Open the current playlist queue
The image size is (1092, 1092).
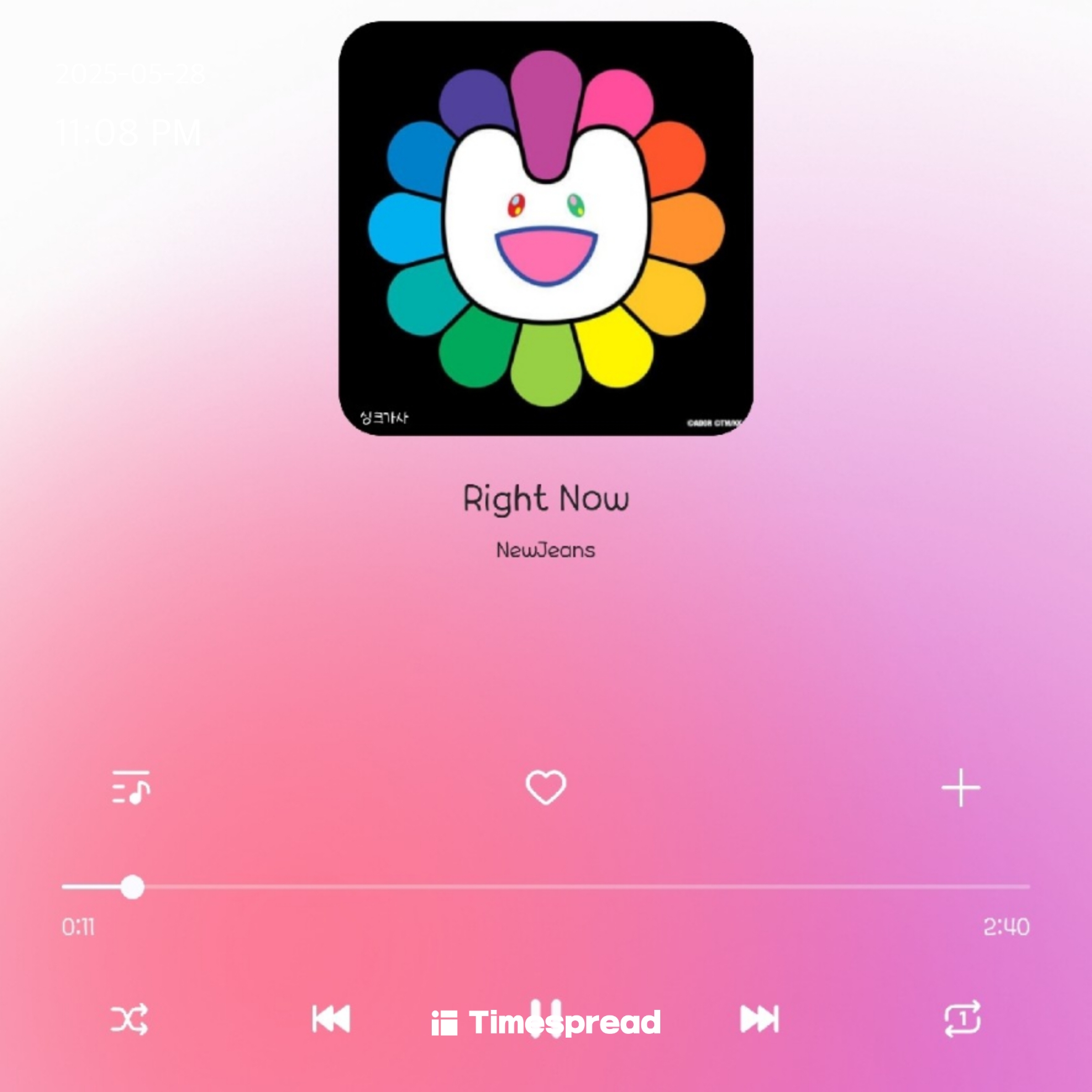pos(131,787)
